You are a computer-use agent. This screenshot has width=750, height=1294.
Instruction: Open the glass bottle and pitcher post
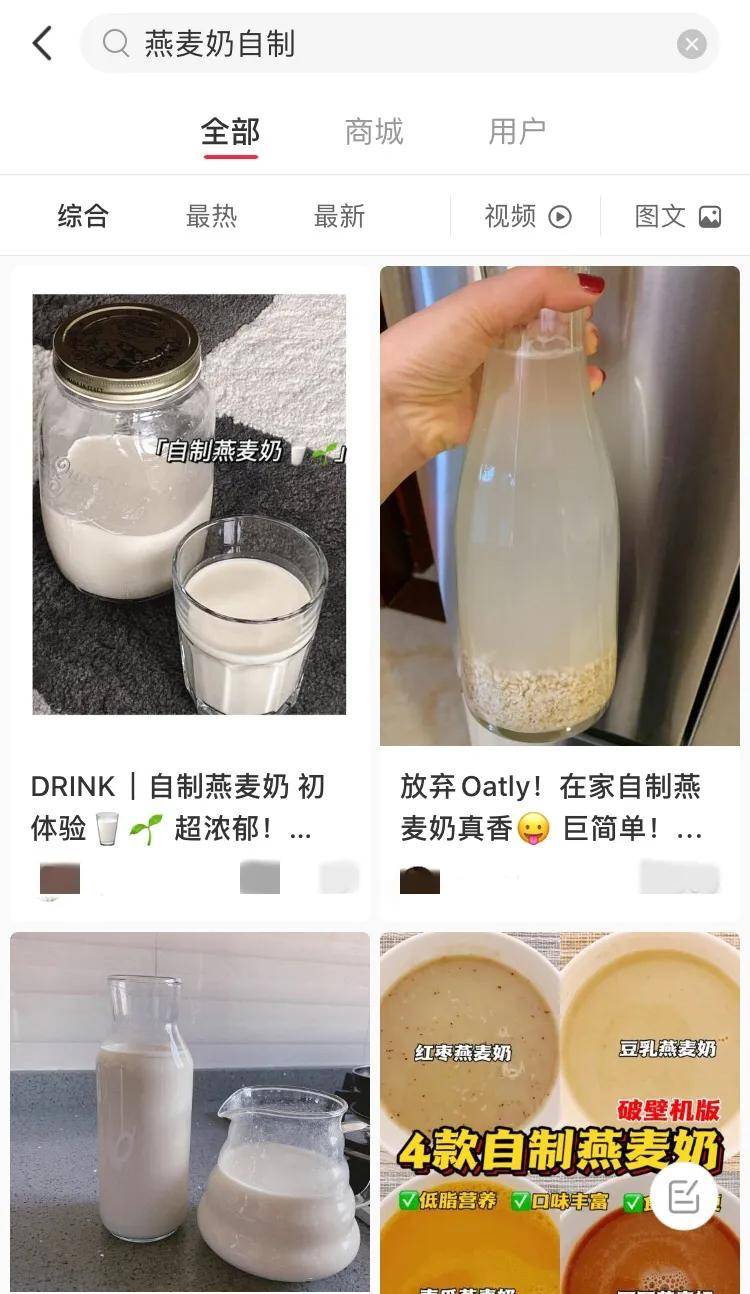click(189, 1110)
